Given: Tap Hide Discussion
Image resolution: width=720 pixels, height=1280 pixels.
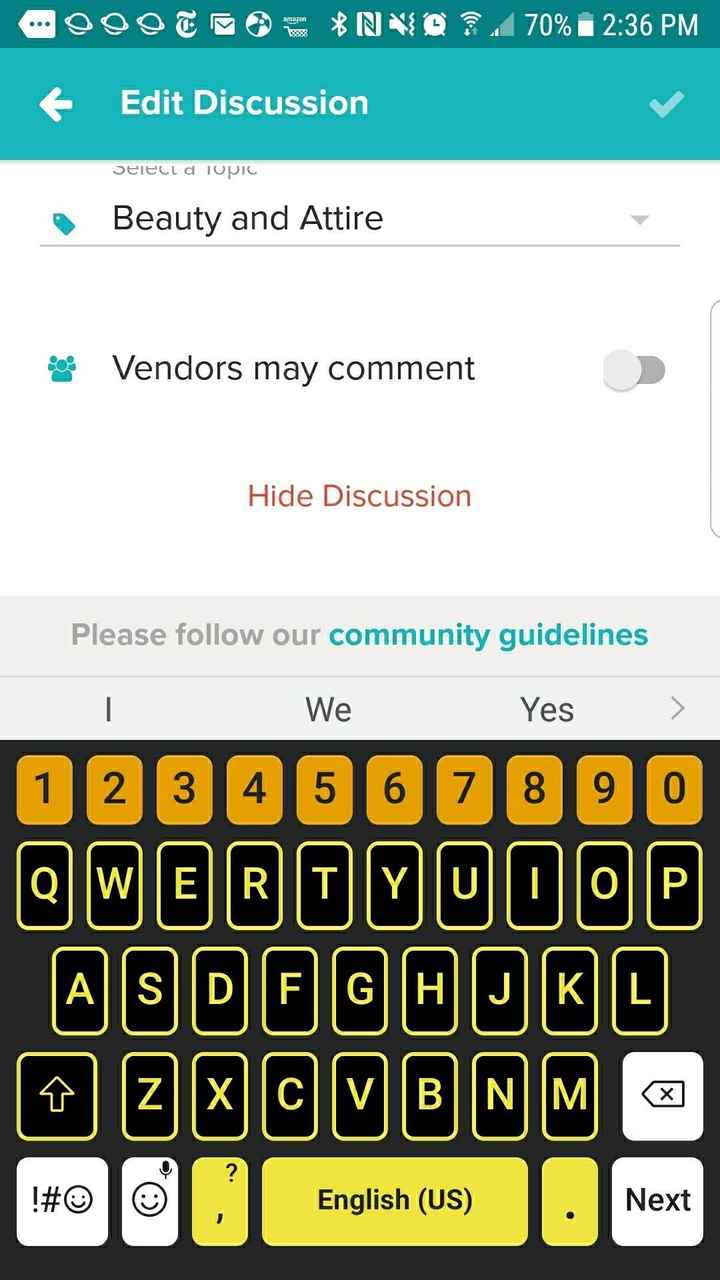Looking at the screenshot, I should [x=359, y=496].
